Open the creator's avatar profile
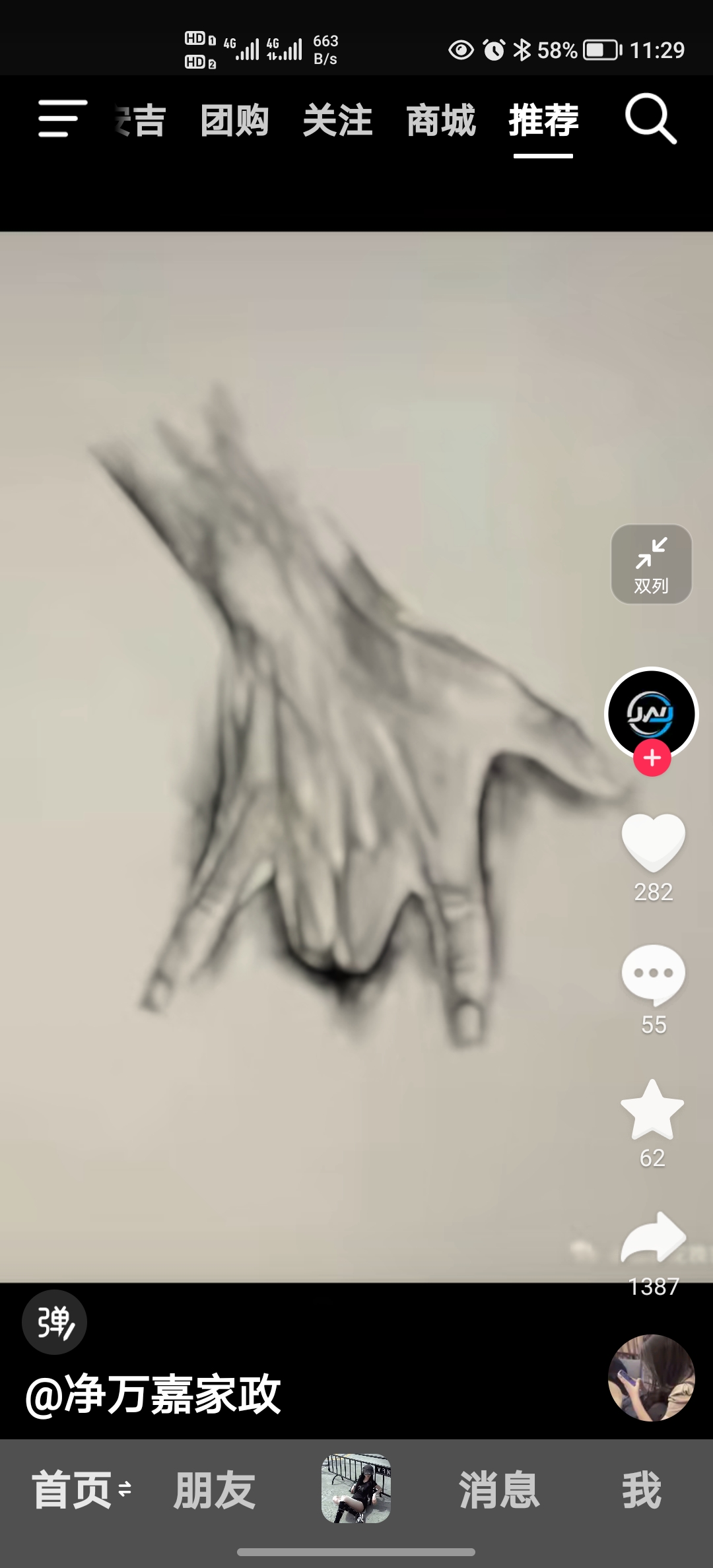713x1568 pixels. click(652, 713)
